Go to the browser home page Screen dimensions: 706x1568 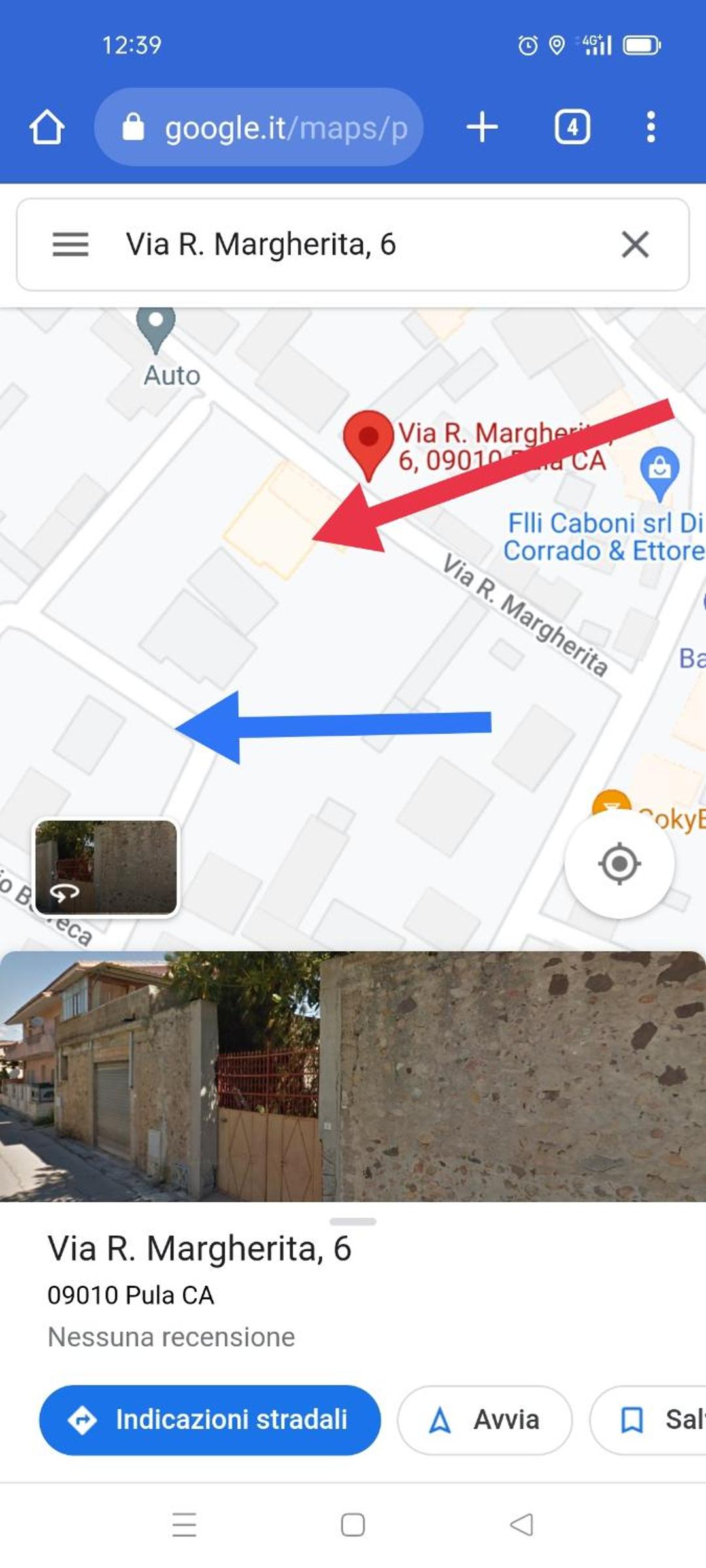[47, 127]
